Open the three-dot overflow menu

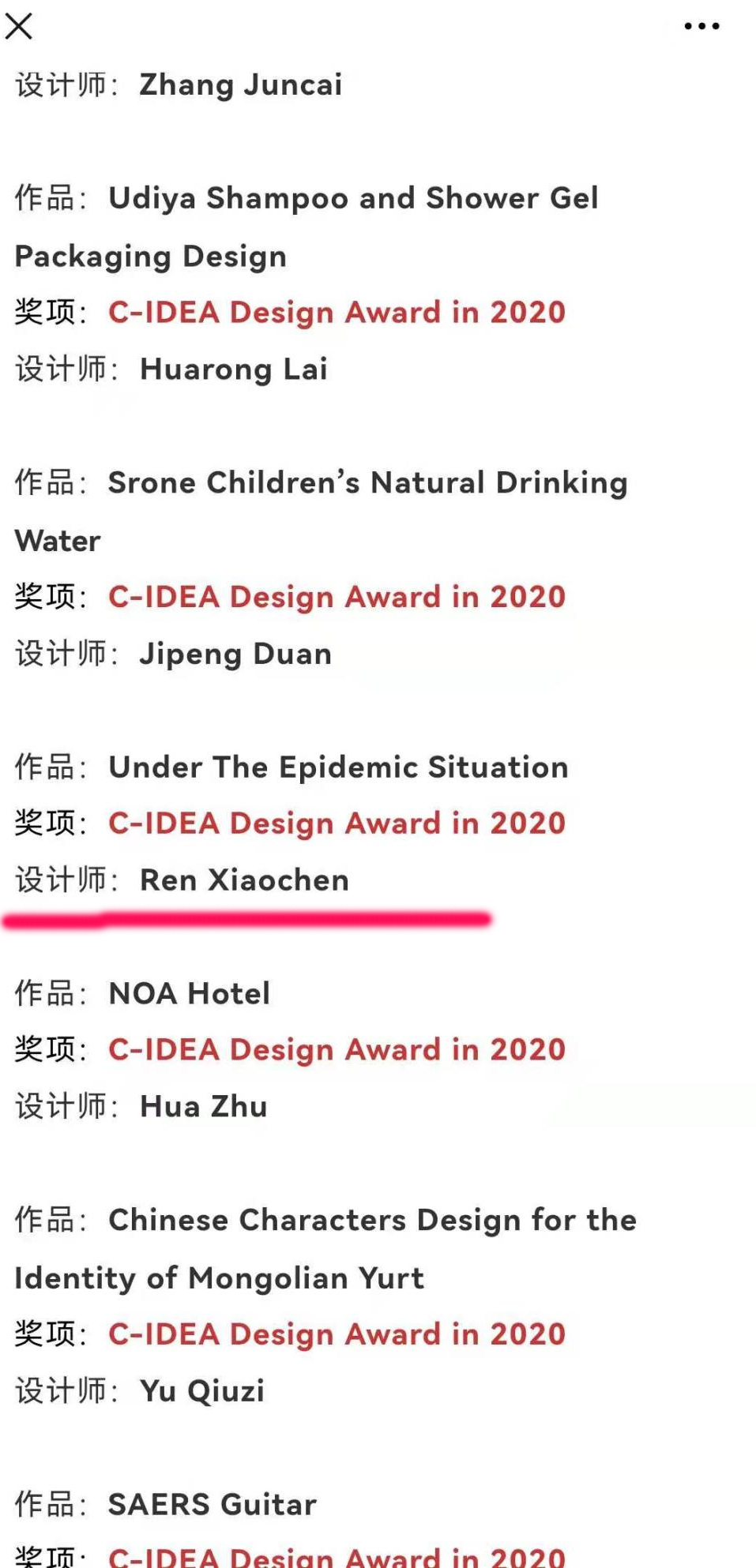tap(701, 26)
